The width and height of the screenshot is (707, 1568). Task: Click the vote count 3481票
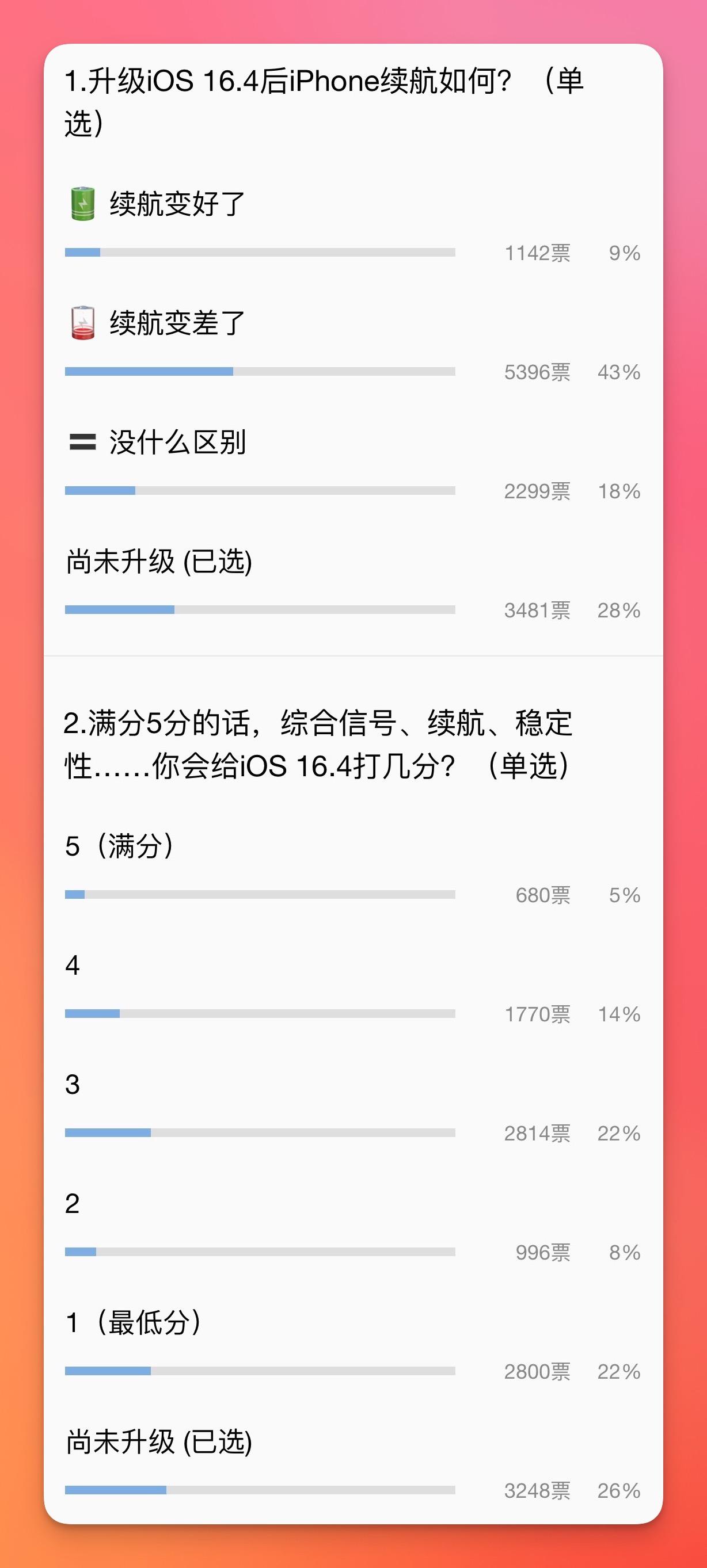[539, 609]
